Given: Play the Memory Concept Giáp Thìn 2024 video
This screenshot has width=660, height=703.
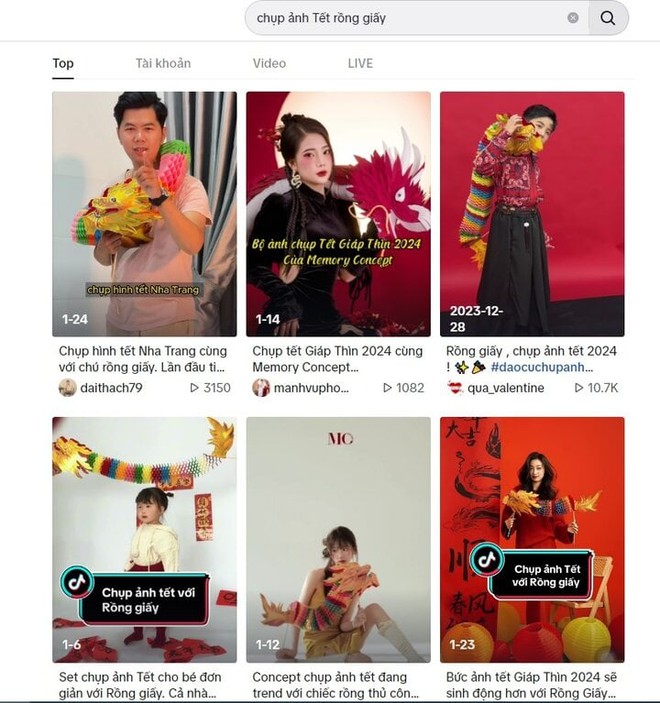Looking at the screenshot, I should pyautogui.click(x=338, y=214).
